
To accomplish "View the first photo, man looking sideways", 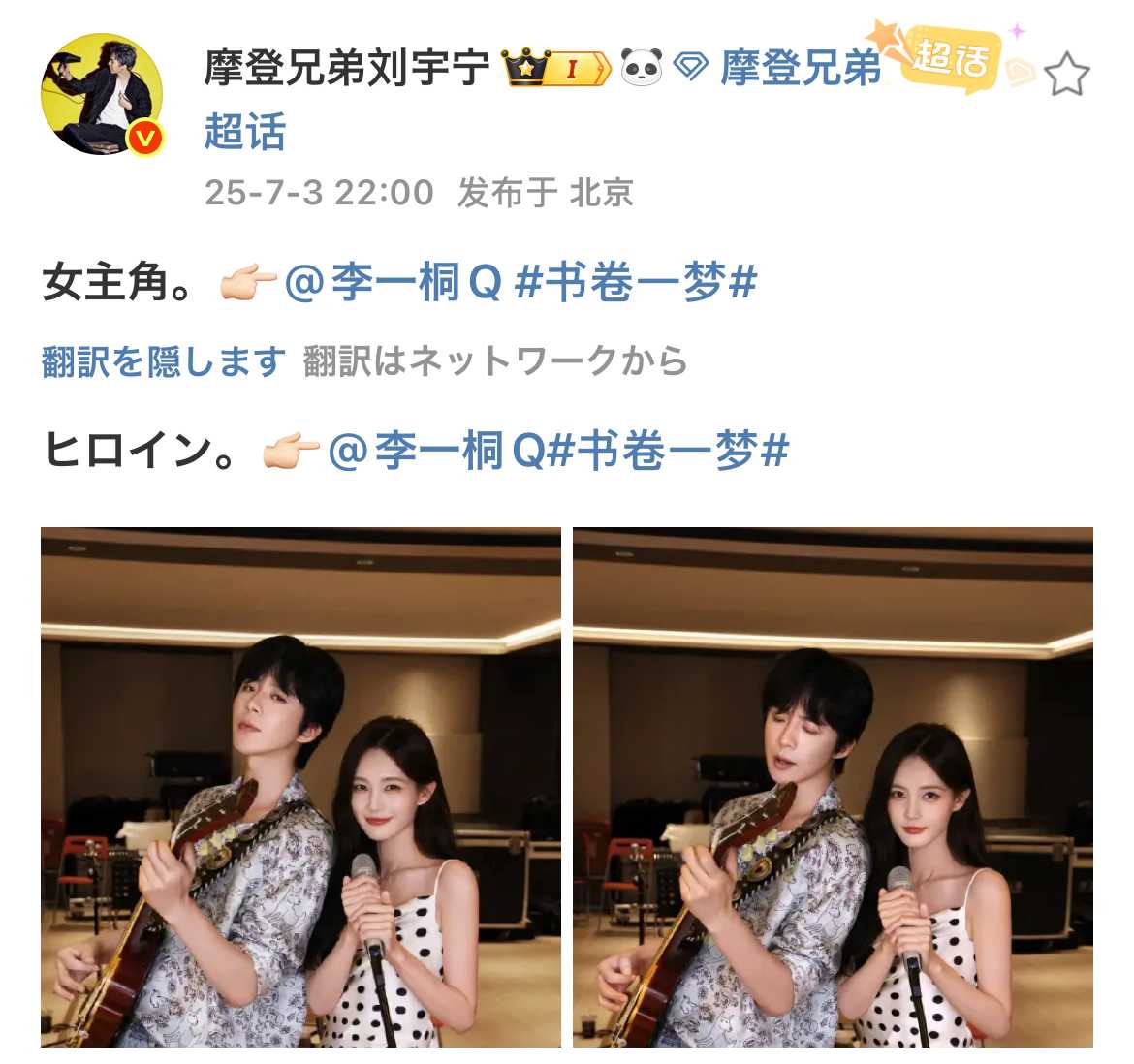I will [x=300, y=787].
